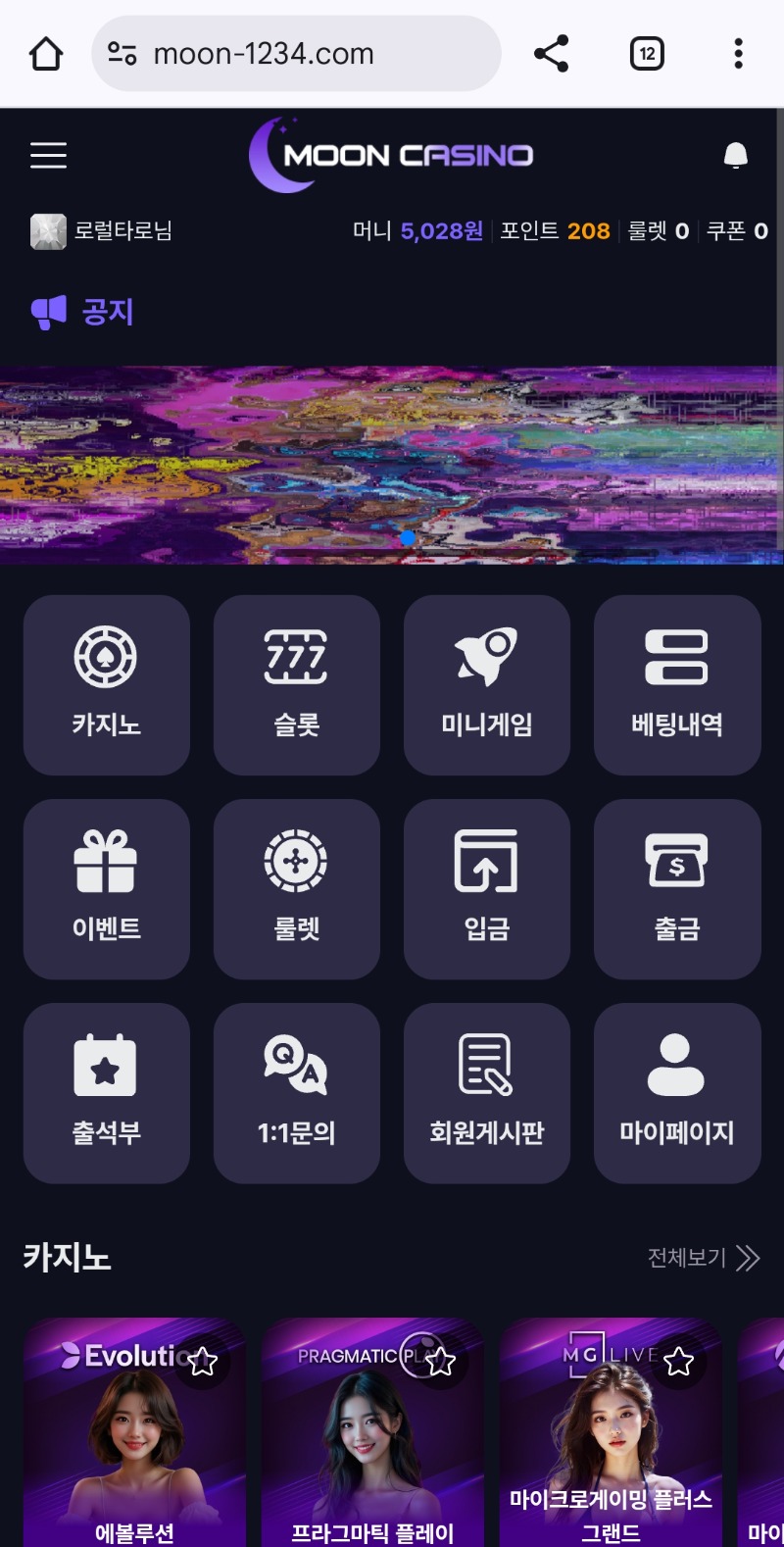View 베팅내역 history
This screenshot has height=1547, width=784.
[677, 684]
